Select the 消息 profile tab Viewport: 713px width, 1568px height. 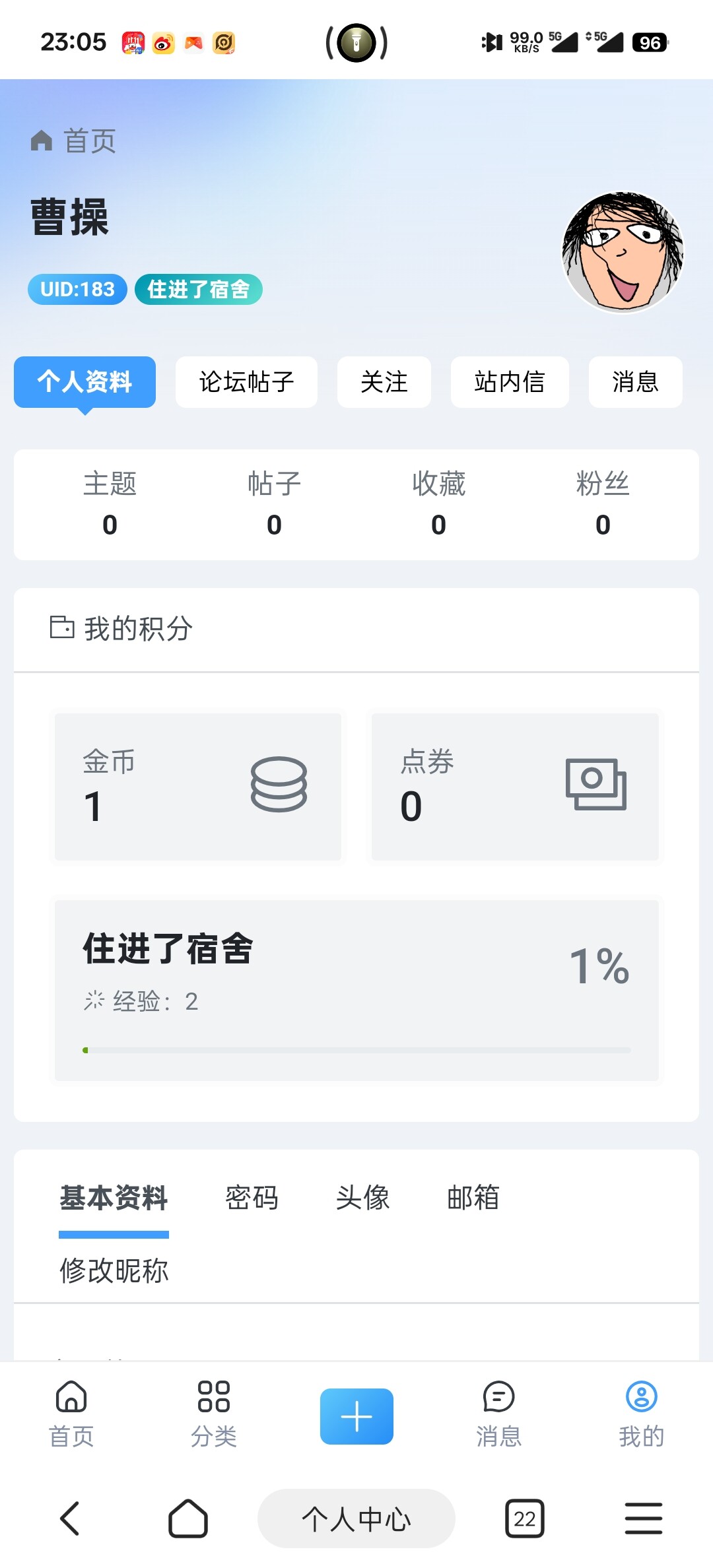coord(635,382)
